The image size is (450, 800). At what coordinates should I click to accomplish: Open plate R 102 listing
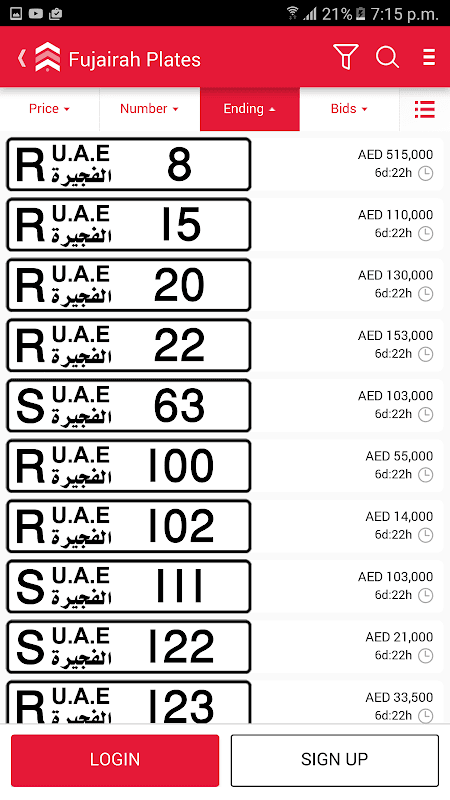pos(224,526)
